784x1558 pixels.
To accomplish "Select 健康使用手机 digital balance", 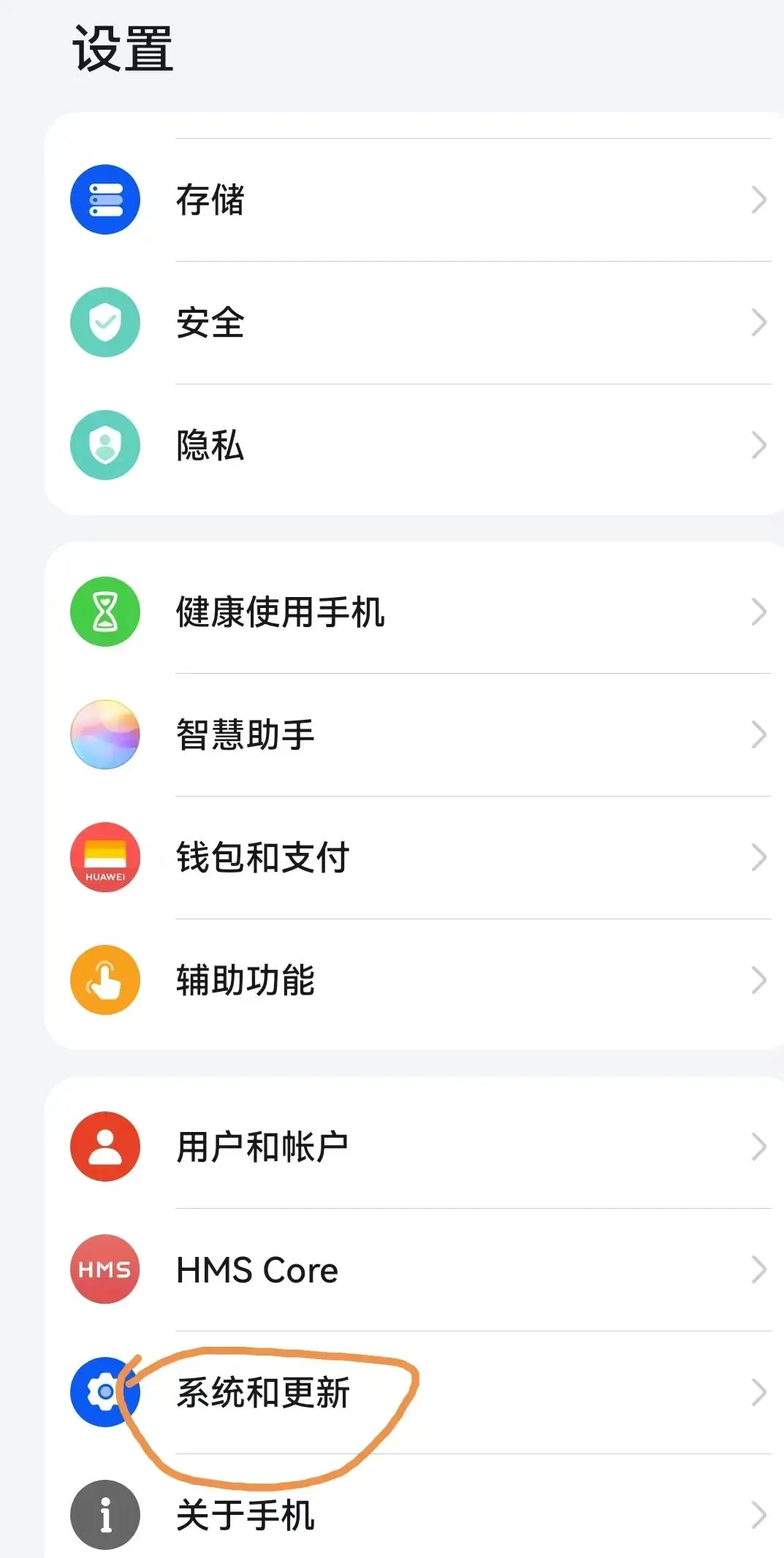I will (x=280, y=612).
